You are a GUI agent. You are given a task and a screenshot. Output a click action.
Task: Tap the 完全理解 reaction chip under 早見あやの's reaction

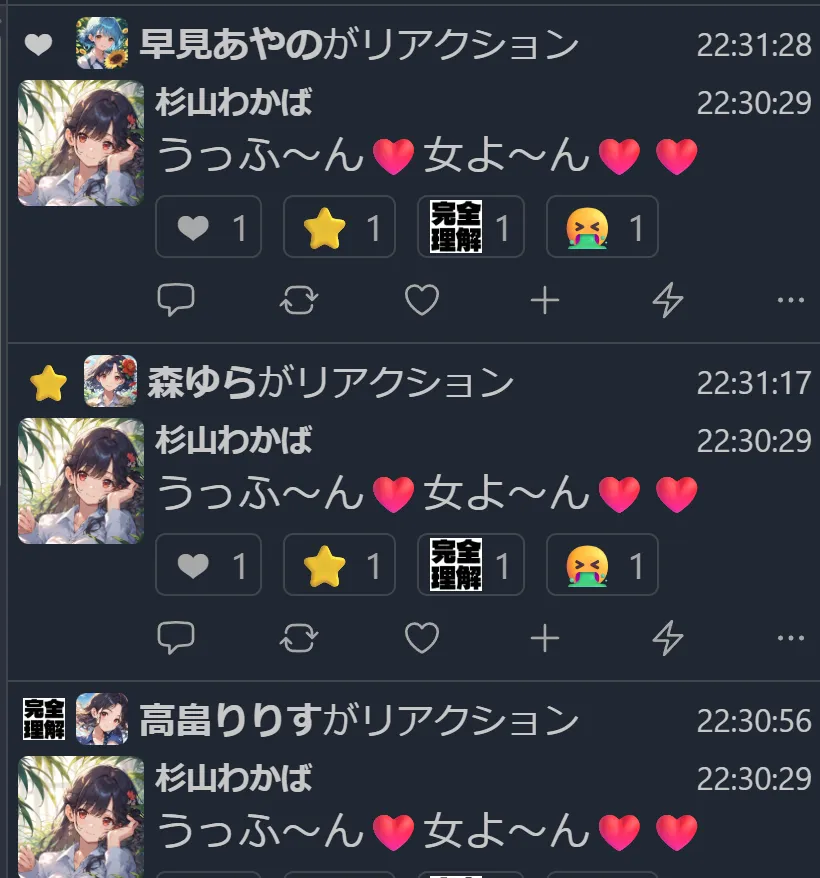(470, 228)
